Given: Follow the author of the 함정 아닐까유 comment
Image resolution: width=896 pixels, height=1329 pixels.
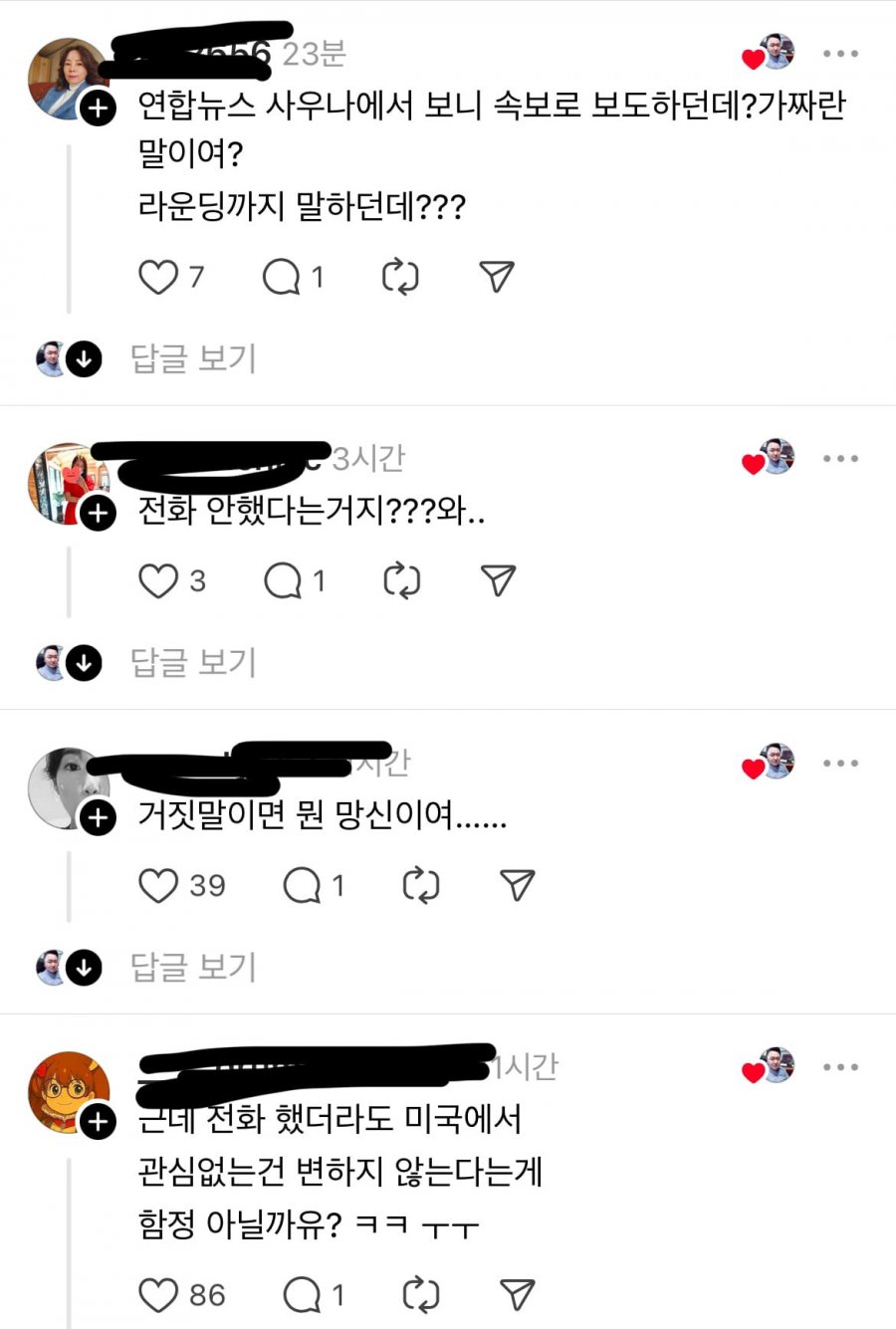Looking at the screenshot, I should tap(98, 1122).
